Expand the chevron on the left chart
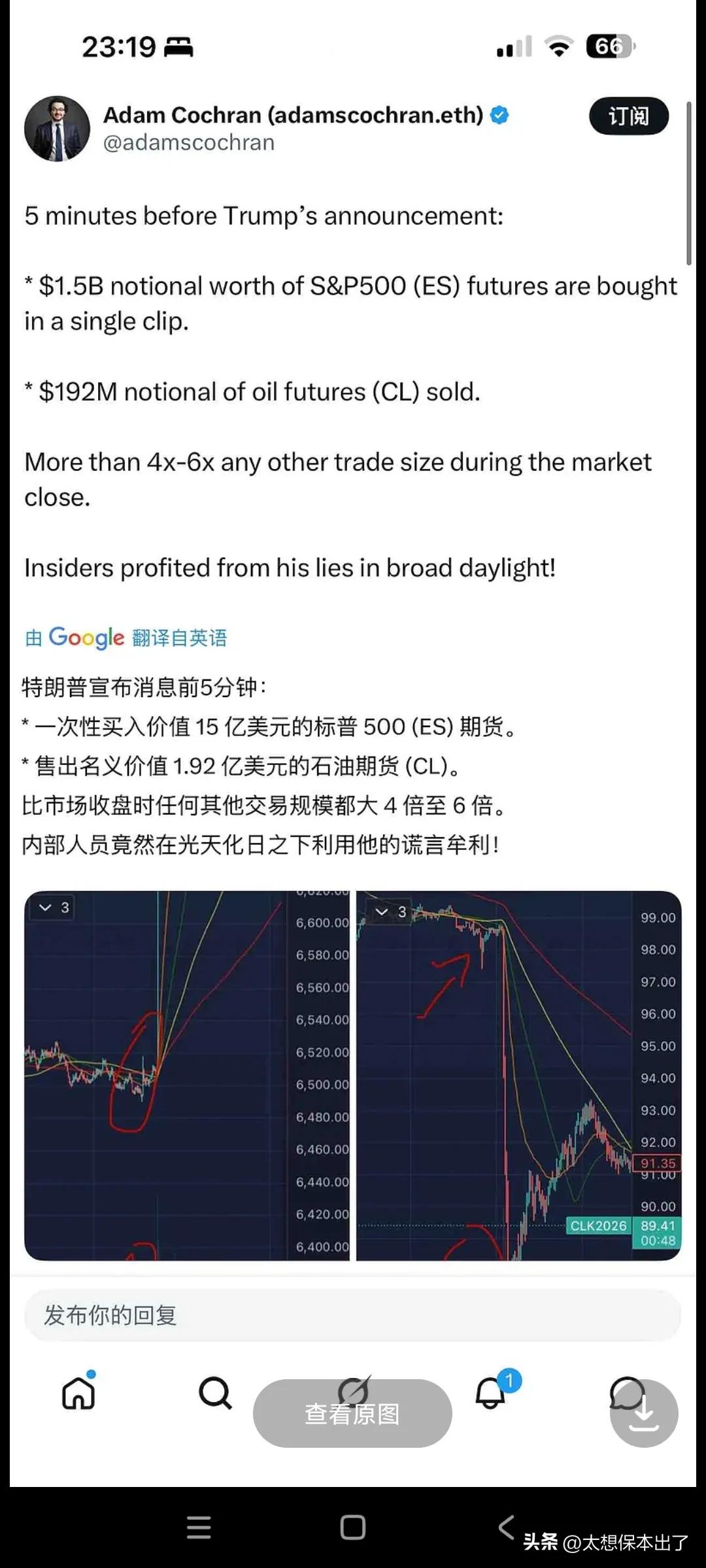Viewport: 706px width, 1568px height. [44, 908]
